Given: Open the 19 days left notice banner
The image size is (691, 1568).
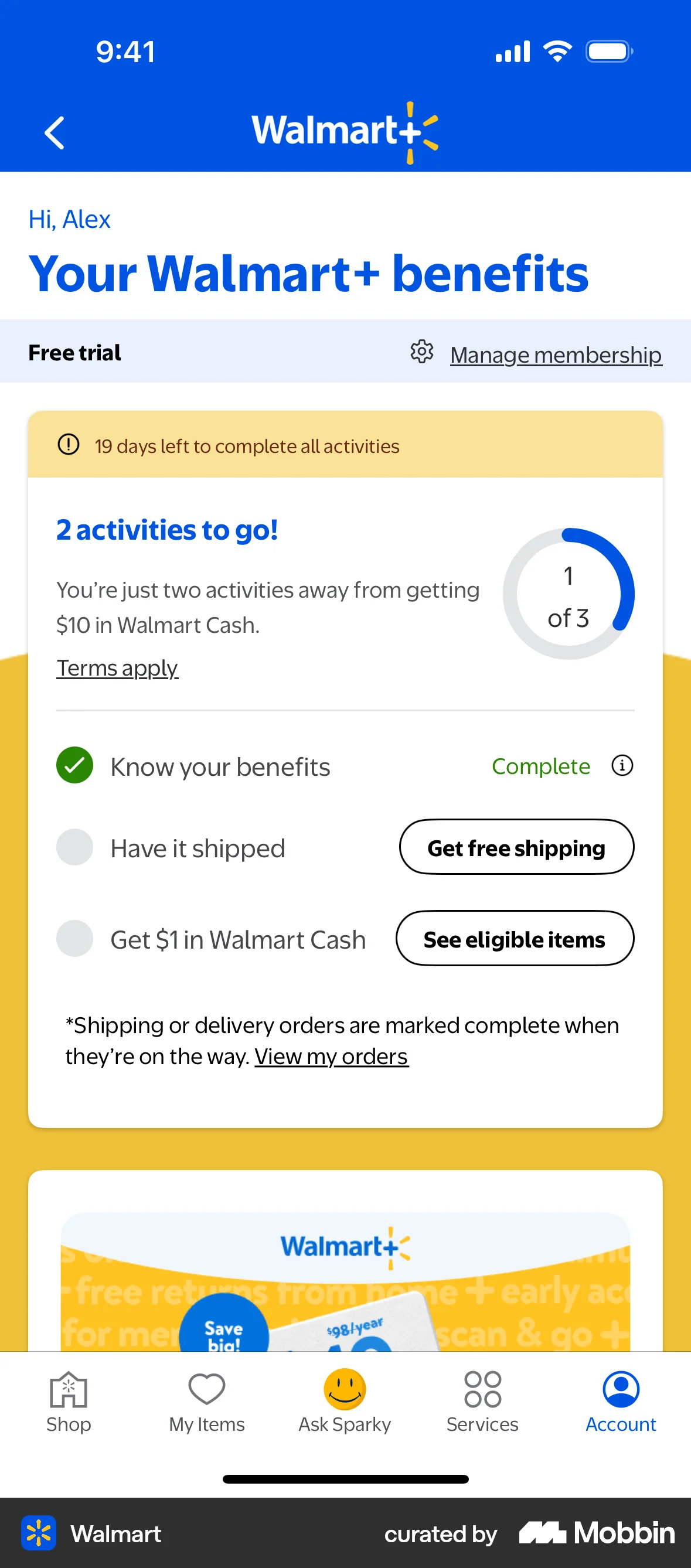Looking at the screenshot, I should [345, 445].
